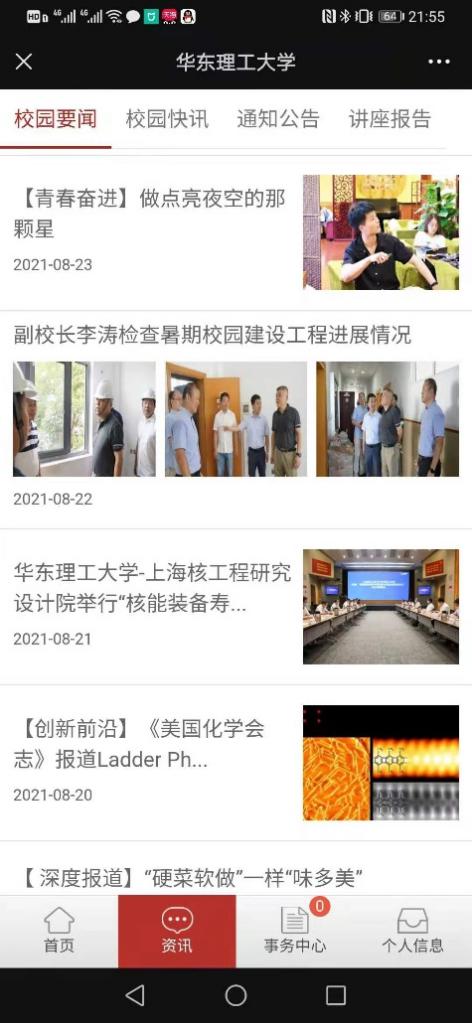Tap the system back button
Image resolution: width=472 pixels, height=1023 pixels.
click(135, 995)
